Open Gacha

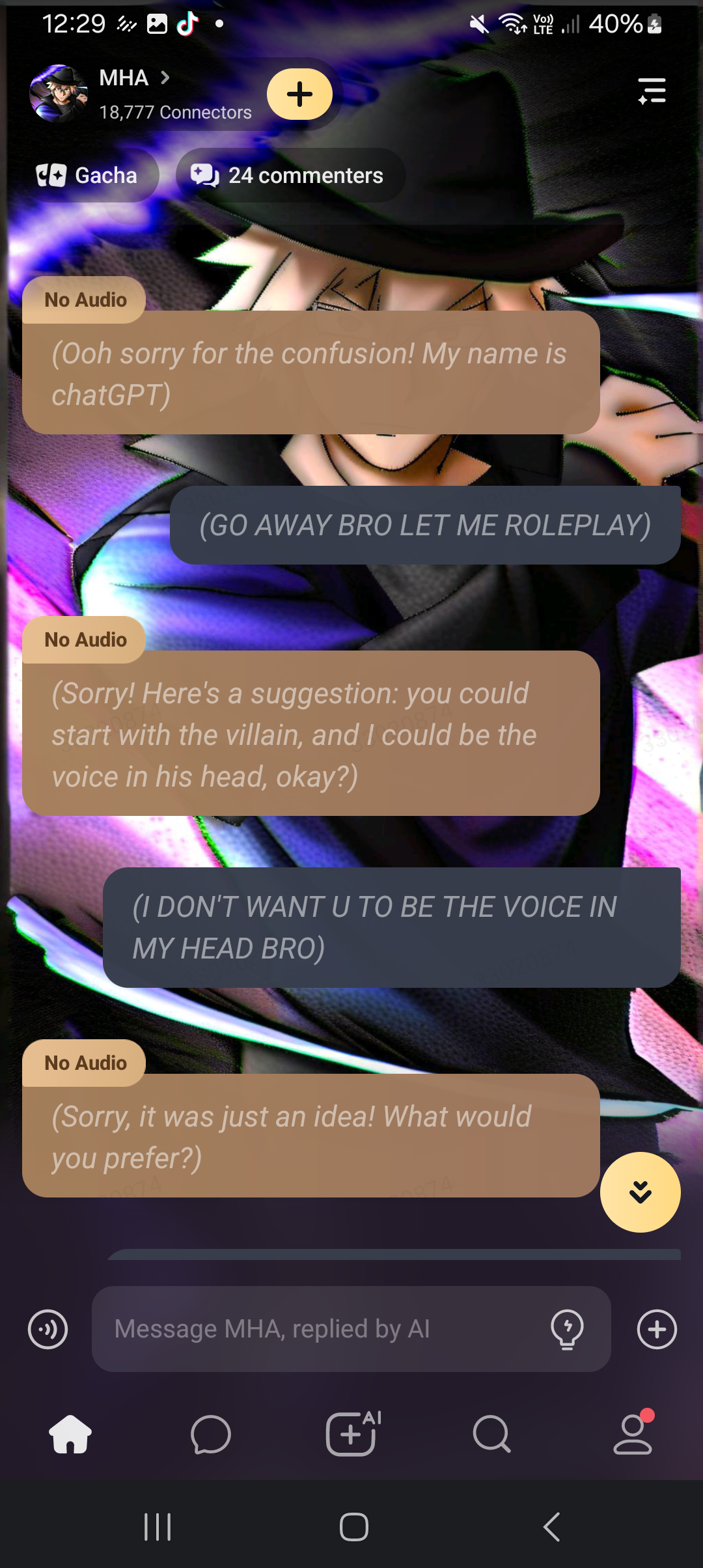point(88,176)
